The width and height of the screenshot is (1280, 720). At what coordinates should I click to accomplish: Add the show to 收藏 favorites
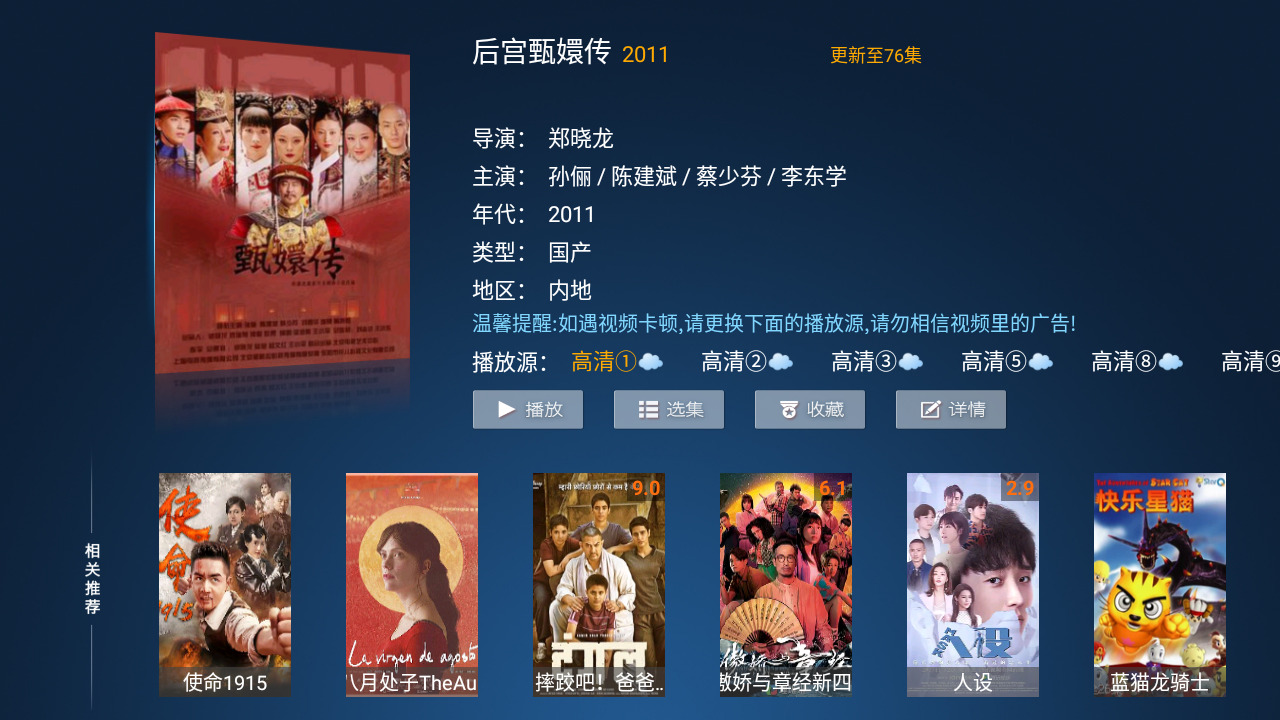[x=809, y=410]
